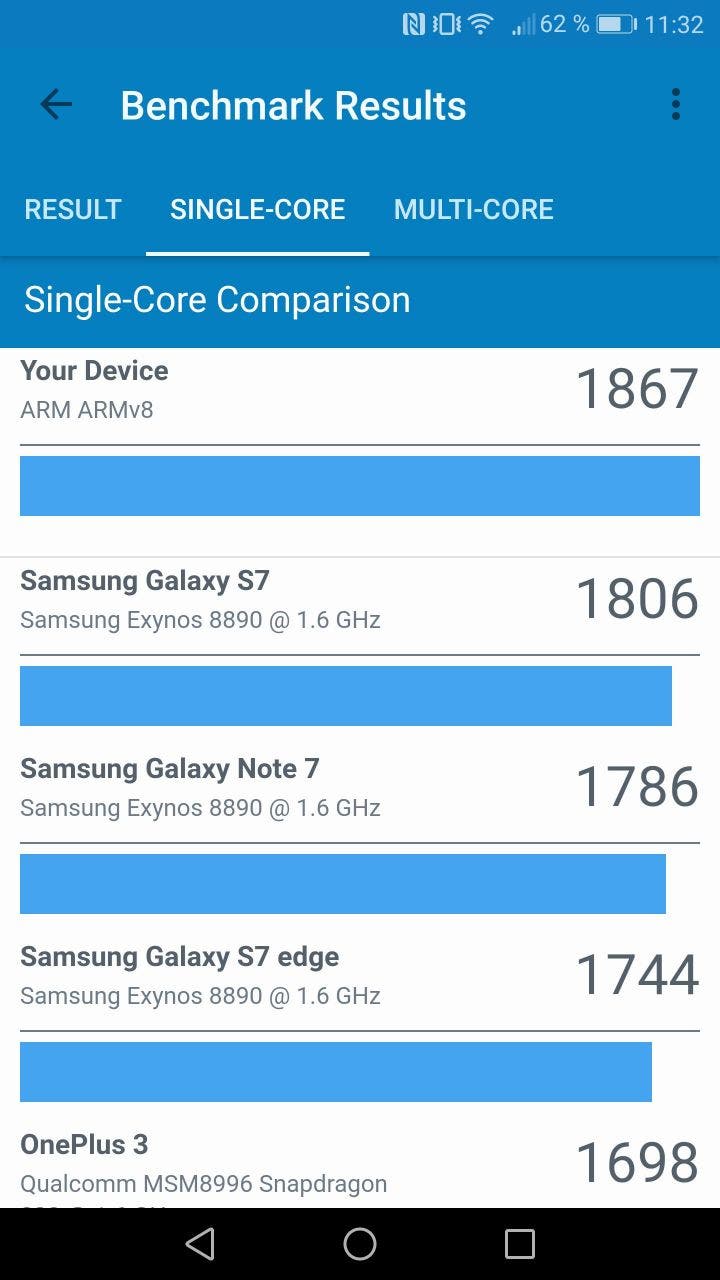The width and height of the screenshot is (720, 1280).
Task: Open recent apps from navigation bar
Action: (519, 1244)
